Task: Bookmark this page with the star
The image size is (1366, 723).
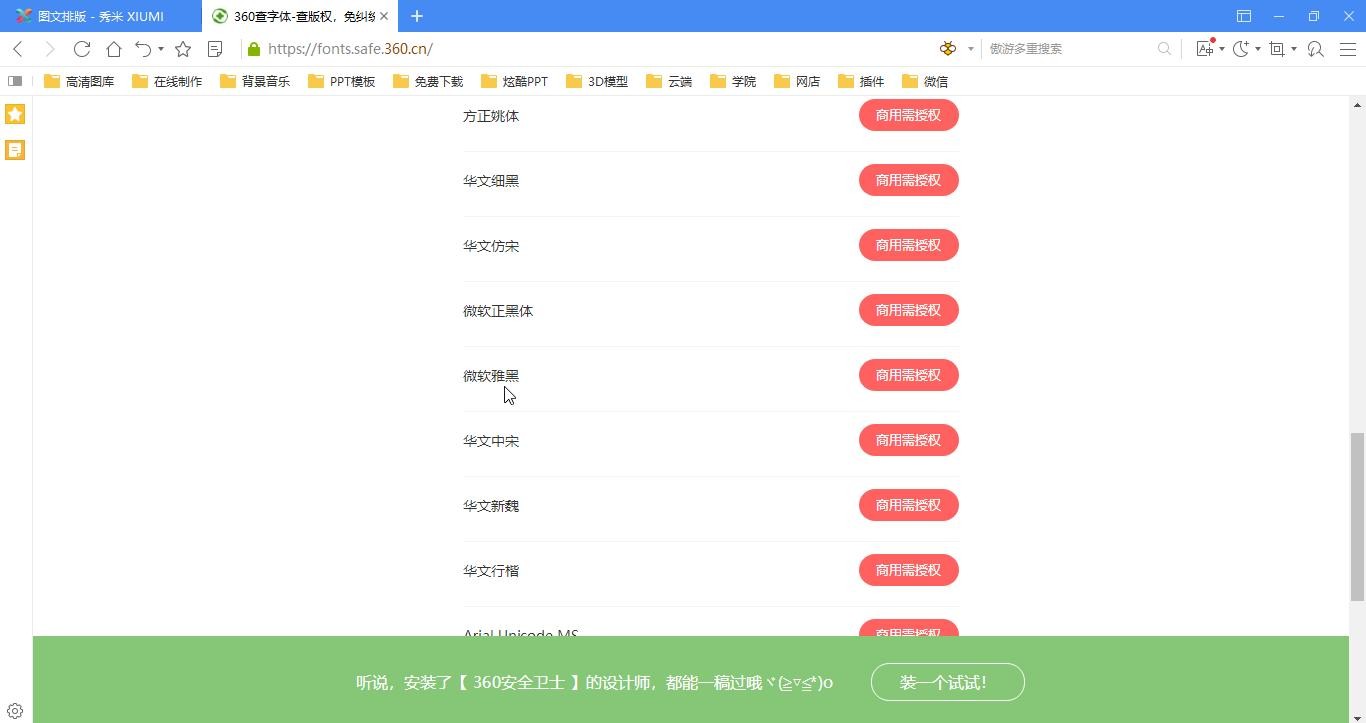Action: tap(183, 49)
